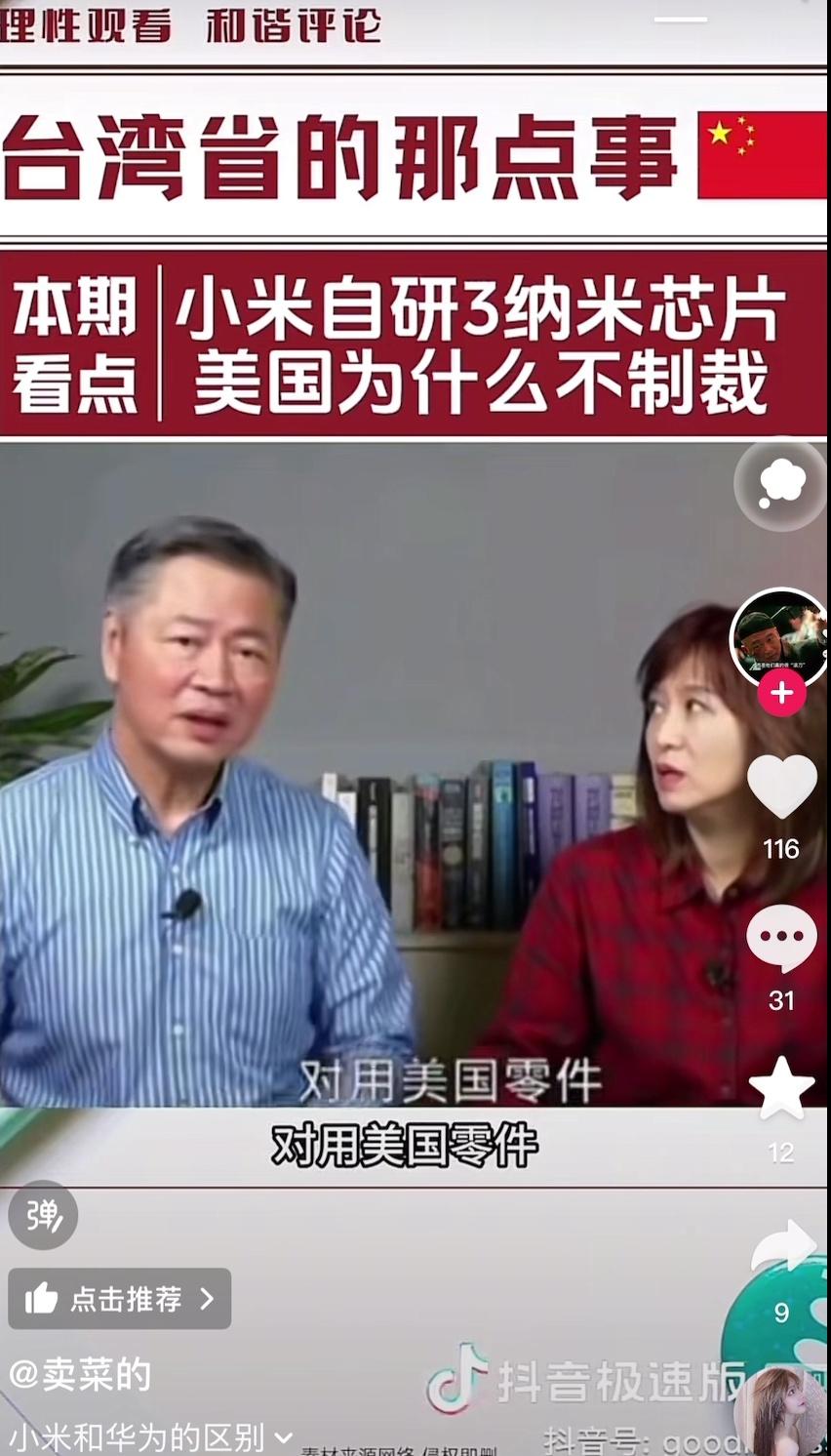831x1456 pixels.
Task: Follow the creator with the plus button
Action: [781, 693]
